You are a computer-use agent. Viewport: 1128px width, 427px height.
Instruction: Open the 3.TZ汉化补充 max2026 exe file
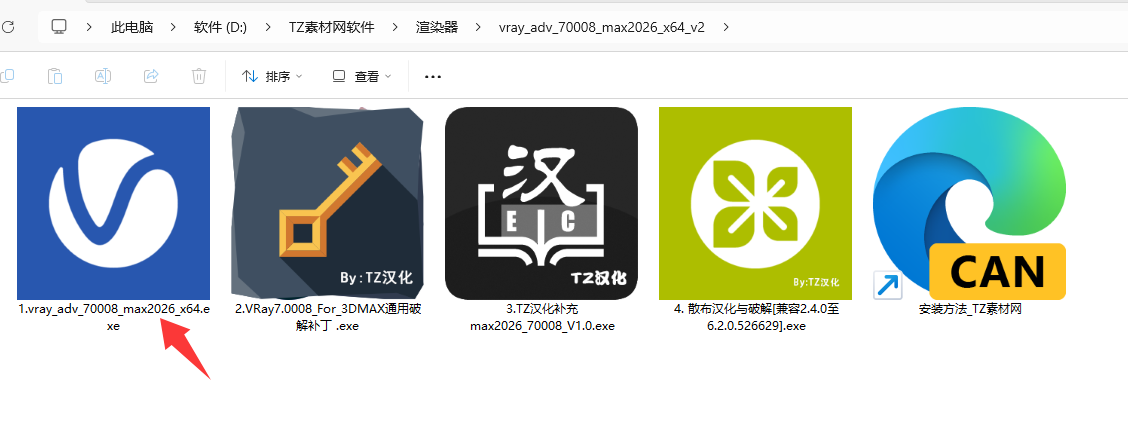(x=541, y=203)
